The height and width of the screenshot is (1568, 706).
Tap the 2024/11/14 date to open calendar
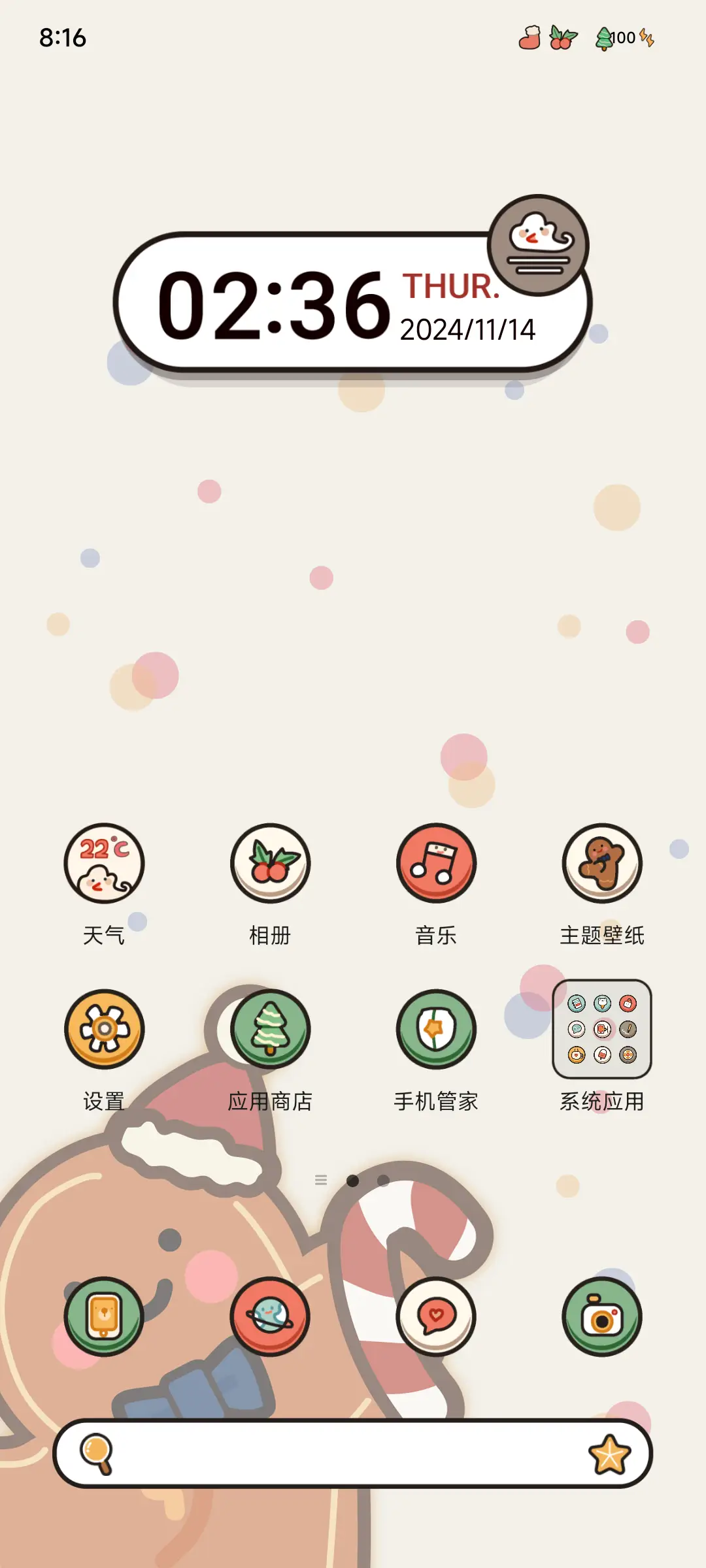click(468, 330)
